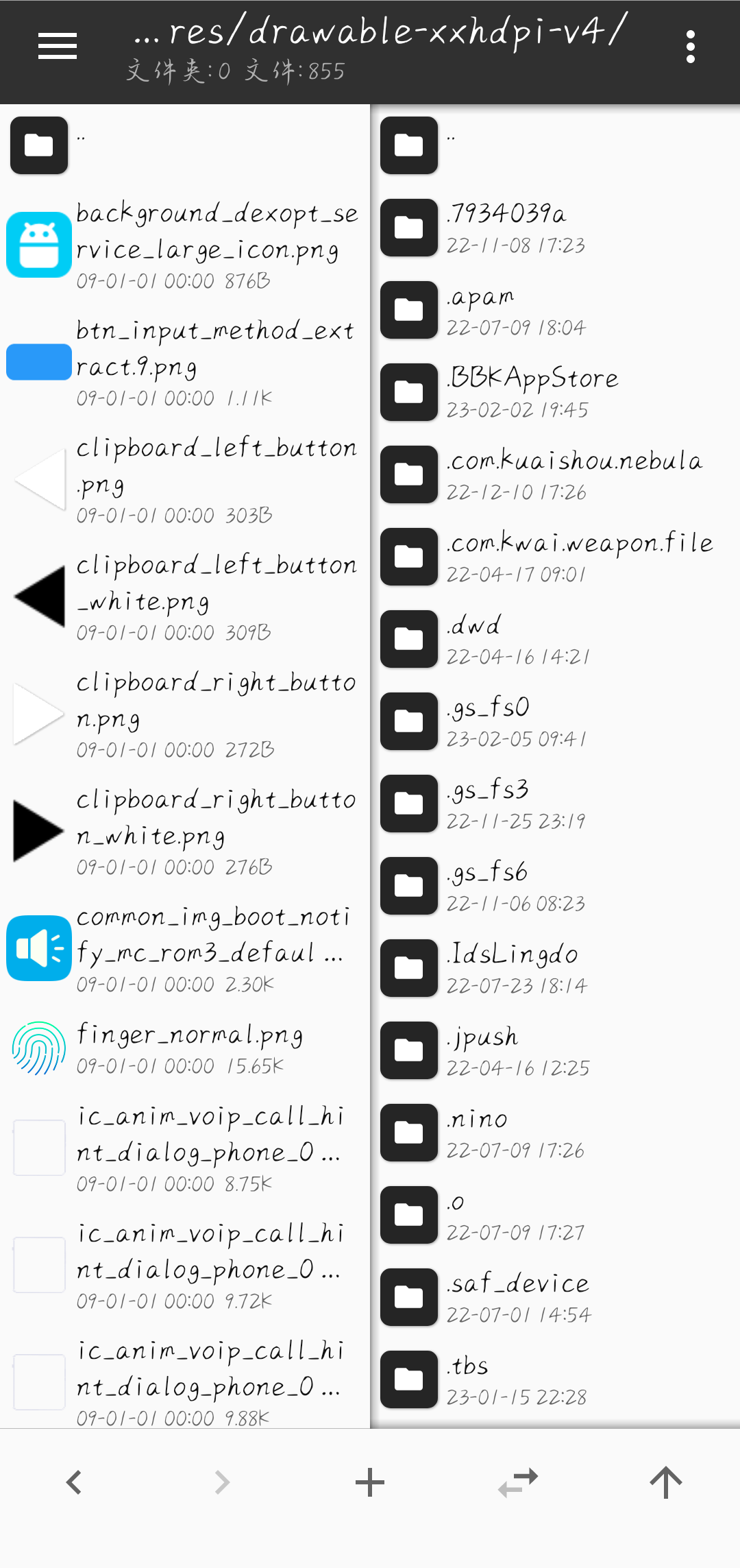Tap the plus button to create new
The height and width of the screenshot is (1568, 740).
370,1482
